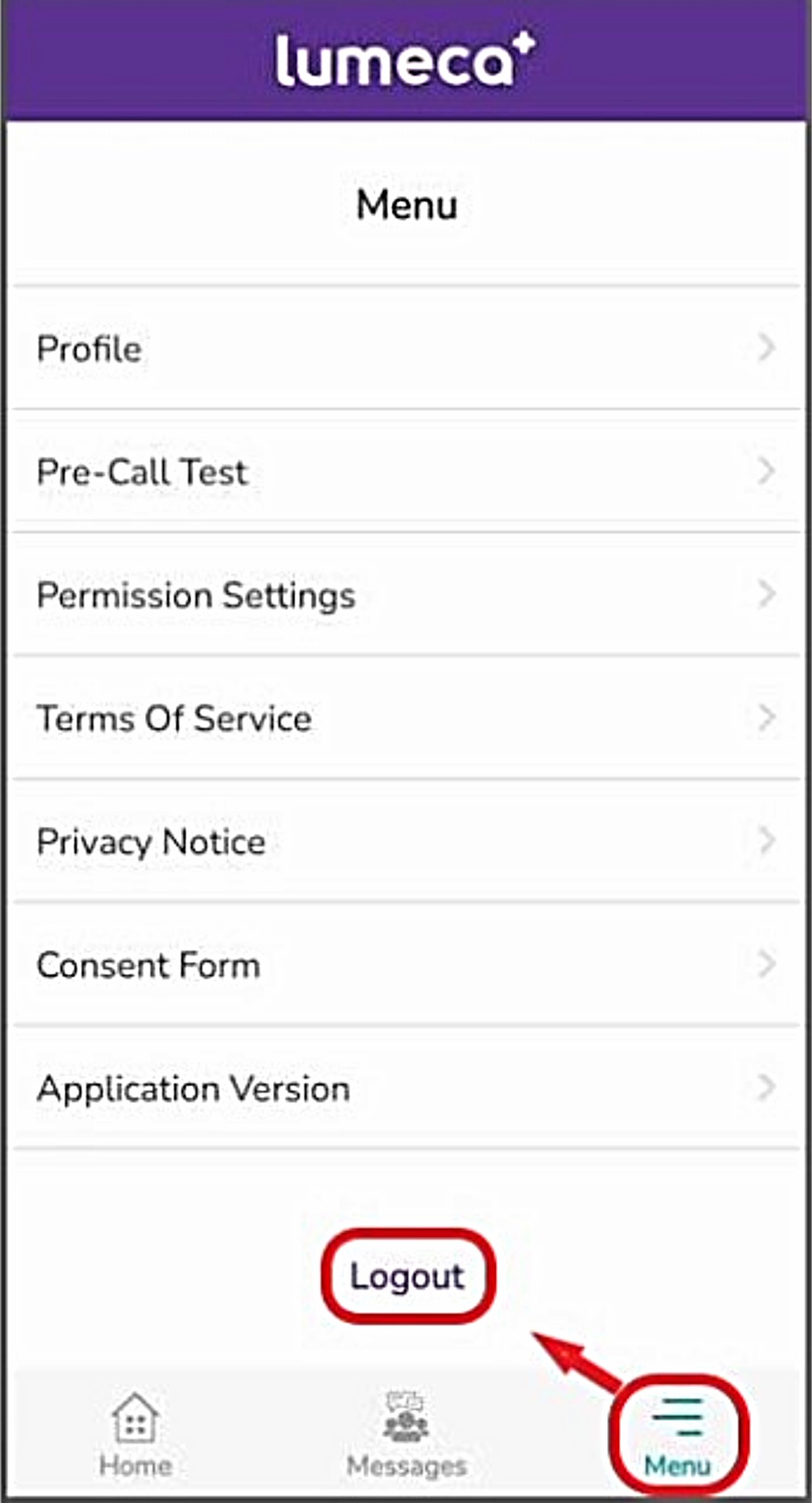Open Permission Settings

[x=405, y=595]
